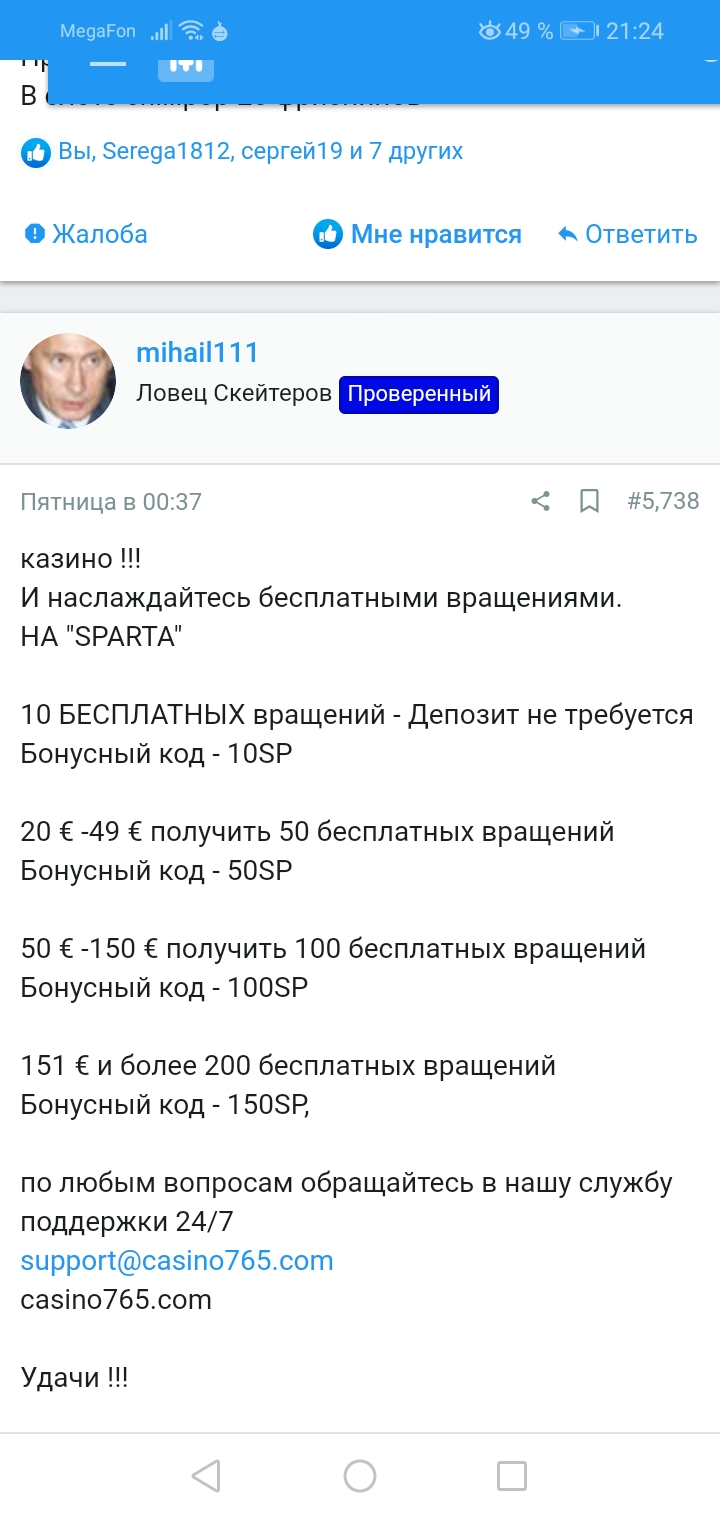
Task: Open the permalink #5,738
Action: click(x=663, y=501)
